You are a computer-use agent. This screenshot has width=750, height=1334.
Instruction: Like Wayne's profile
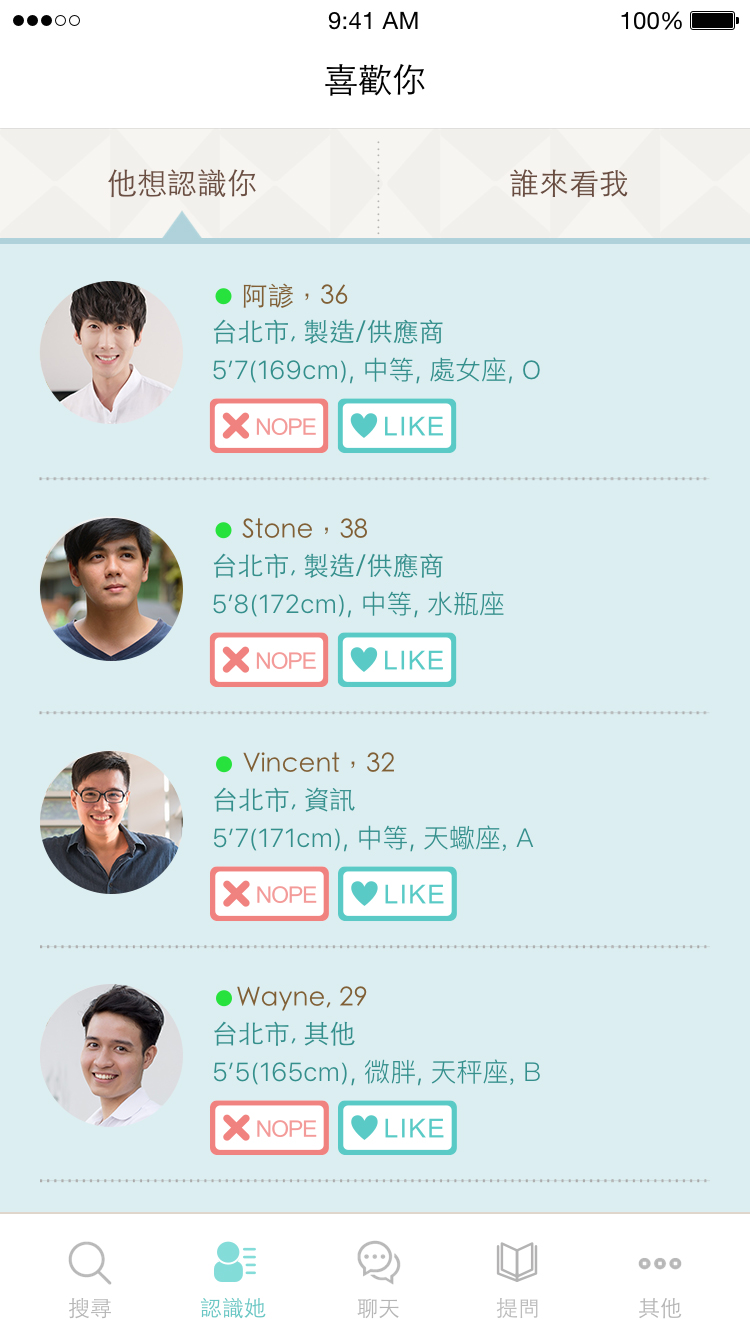(x=397, y=1128)
